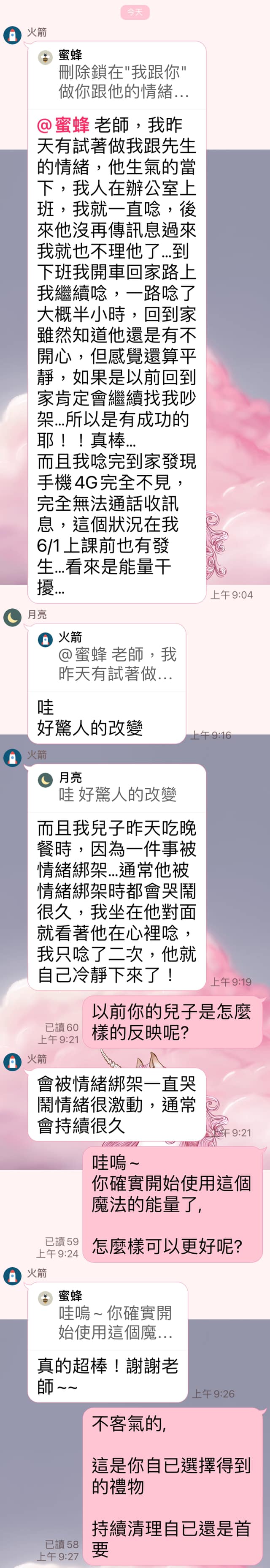
Task: Open 火箭's avatar beside the first message
Action: coord(12,35)
